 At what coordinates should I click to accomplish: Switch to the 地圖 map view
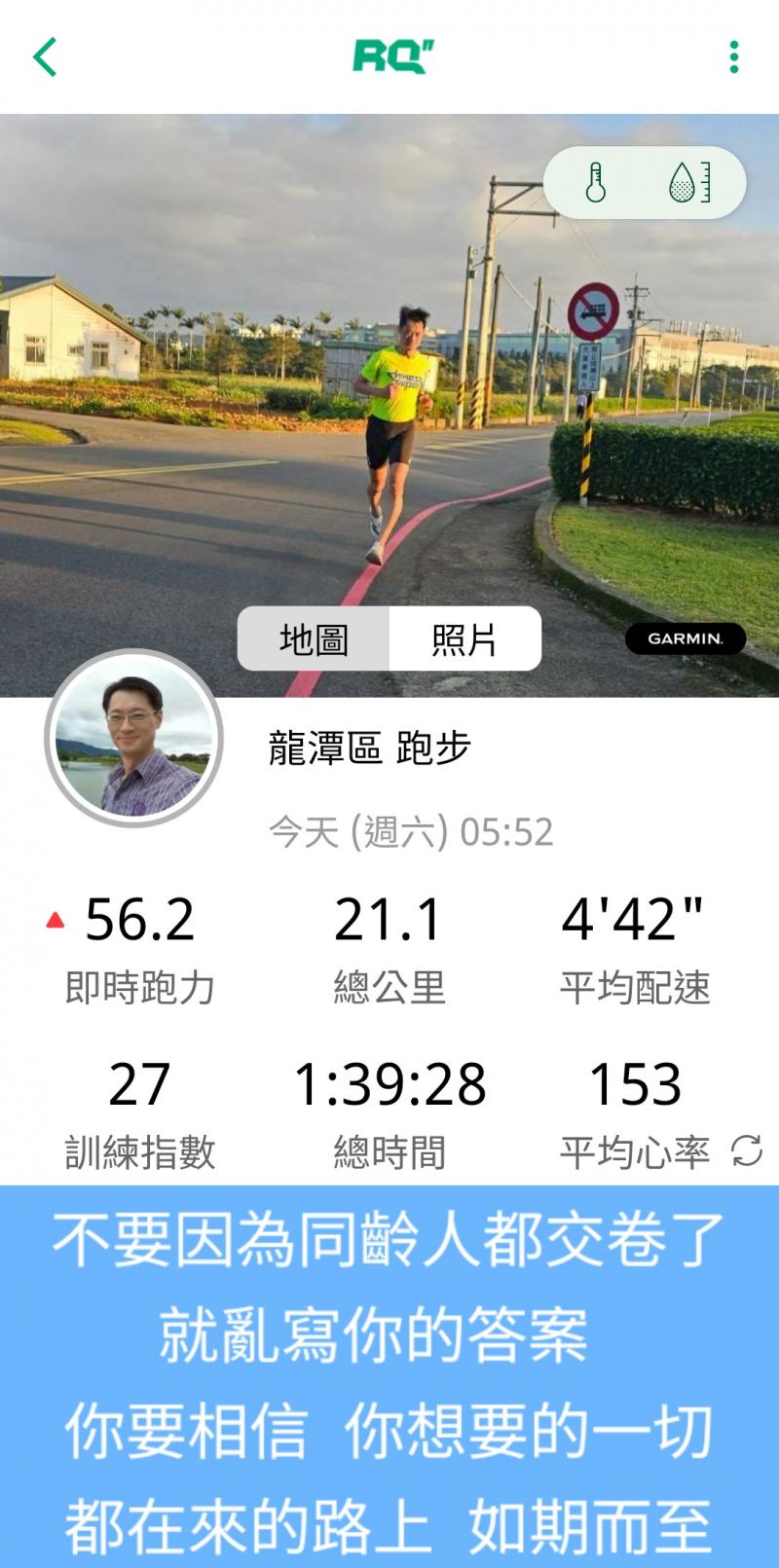(x=314, y=639)
